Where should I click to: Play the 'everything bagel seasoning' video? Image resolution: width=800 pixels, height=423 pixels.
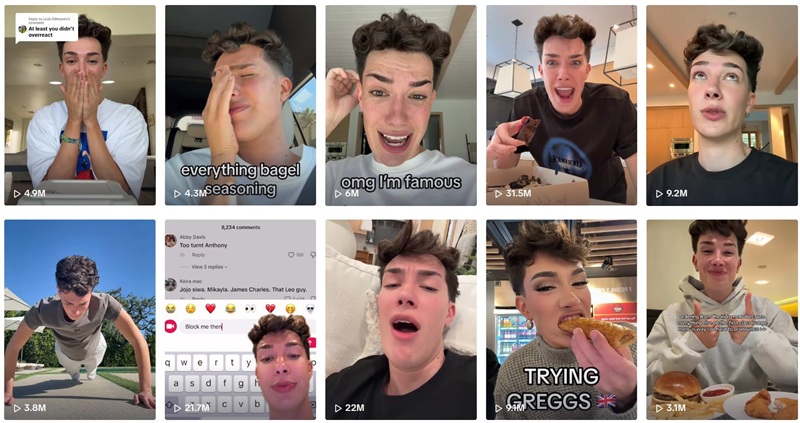pyautogui.click(x=240, y=105)
